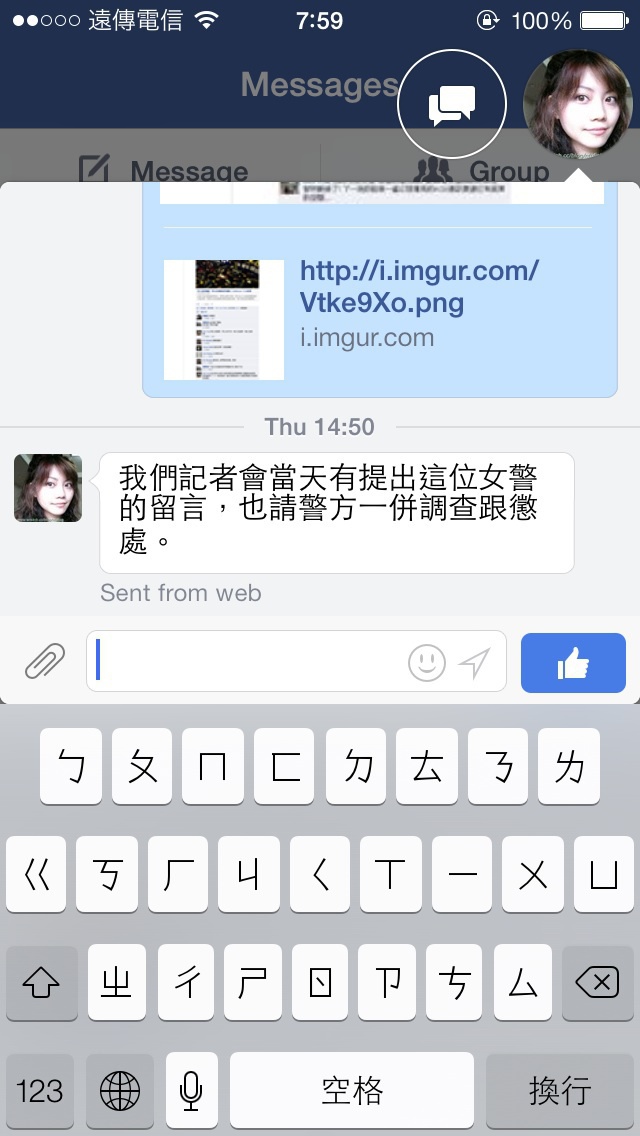Focus the message text field
Screen dimensions: 640x1136
[x=250, y=662]
